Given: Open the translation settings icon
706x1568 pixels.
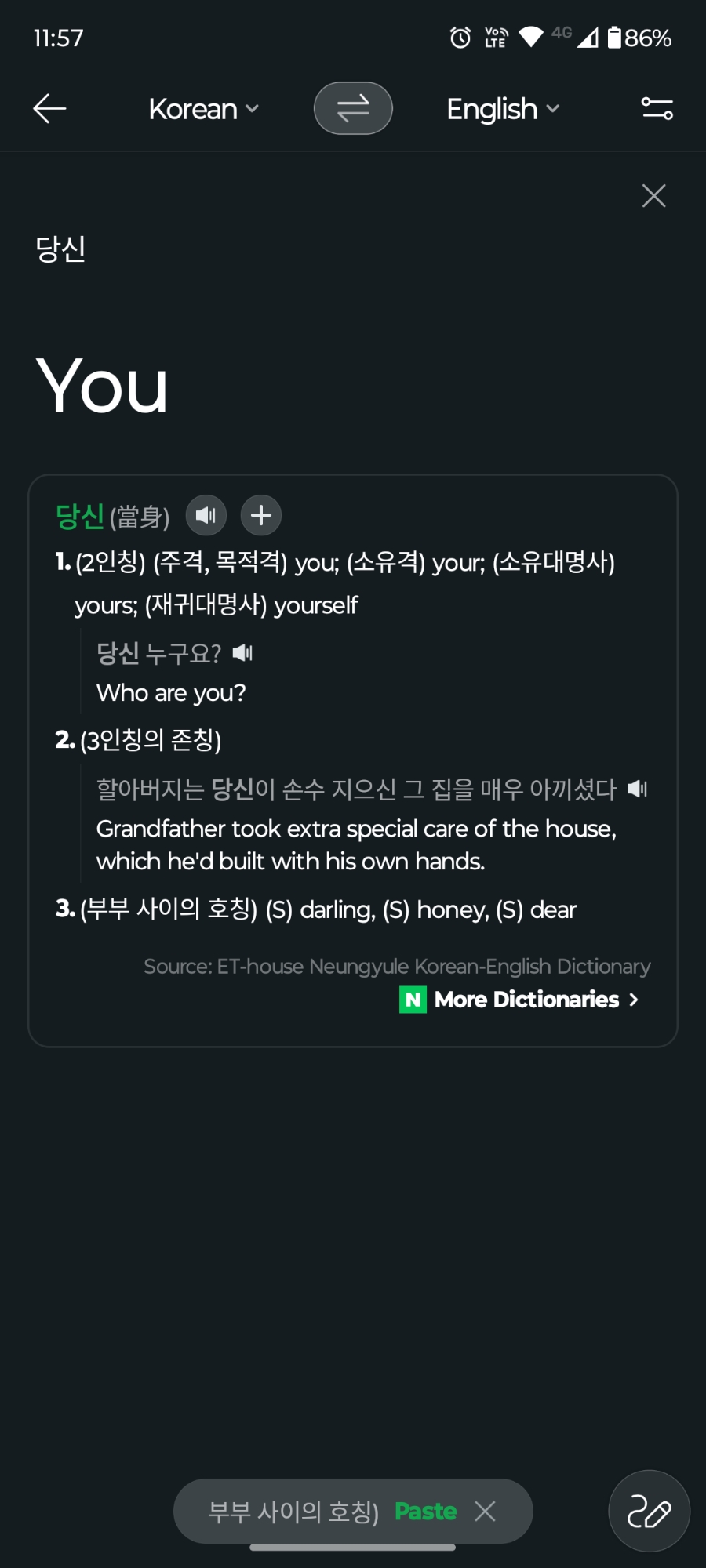Looking at the screenshot, I should (657, 108).
